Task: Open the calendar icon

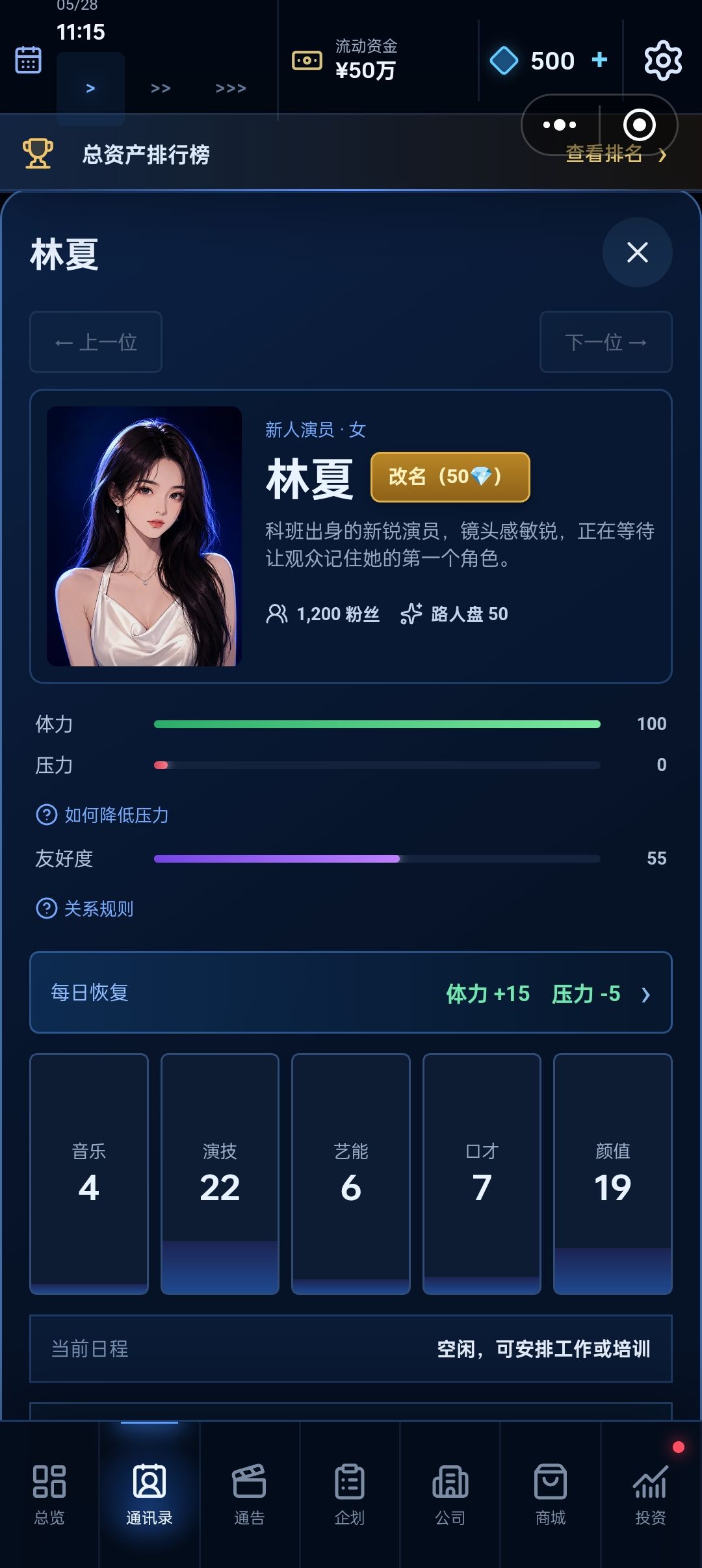Action: point(28,60)
